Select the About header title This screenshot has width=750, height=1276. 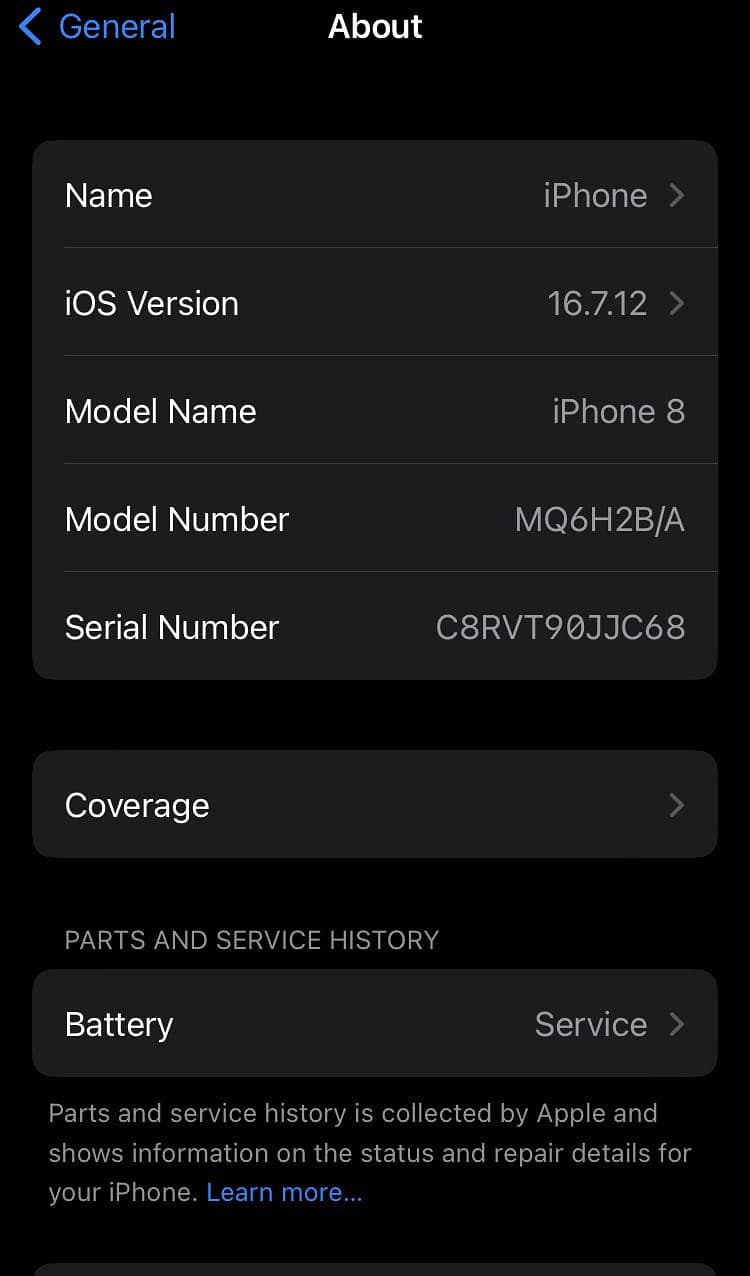(375, 27)
